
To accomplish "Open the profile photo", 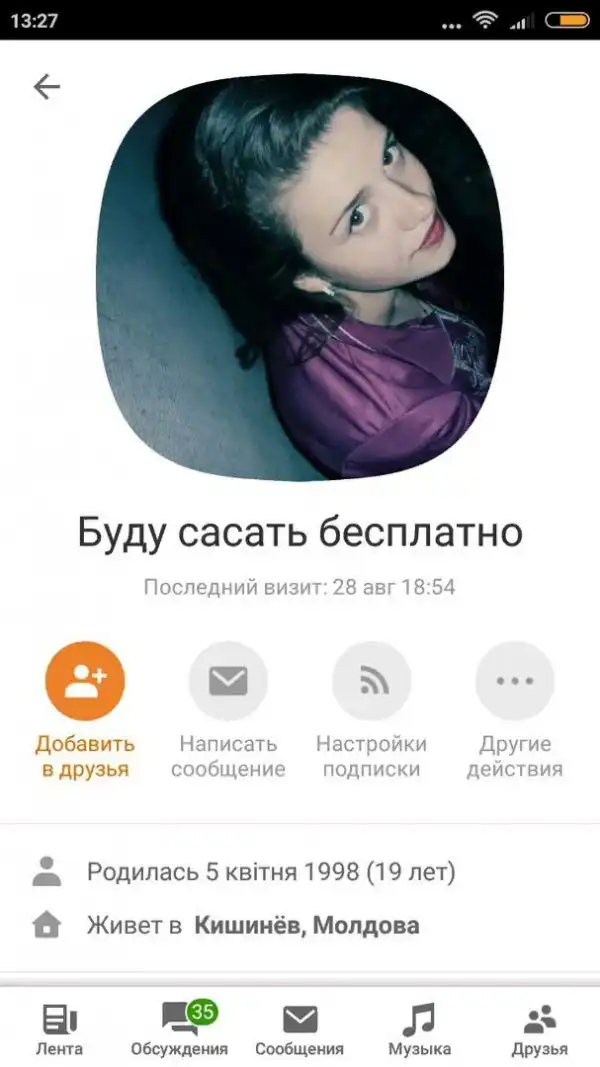I will coord(301,278).
